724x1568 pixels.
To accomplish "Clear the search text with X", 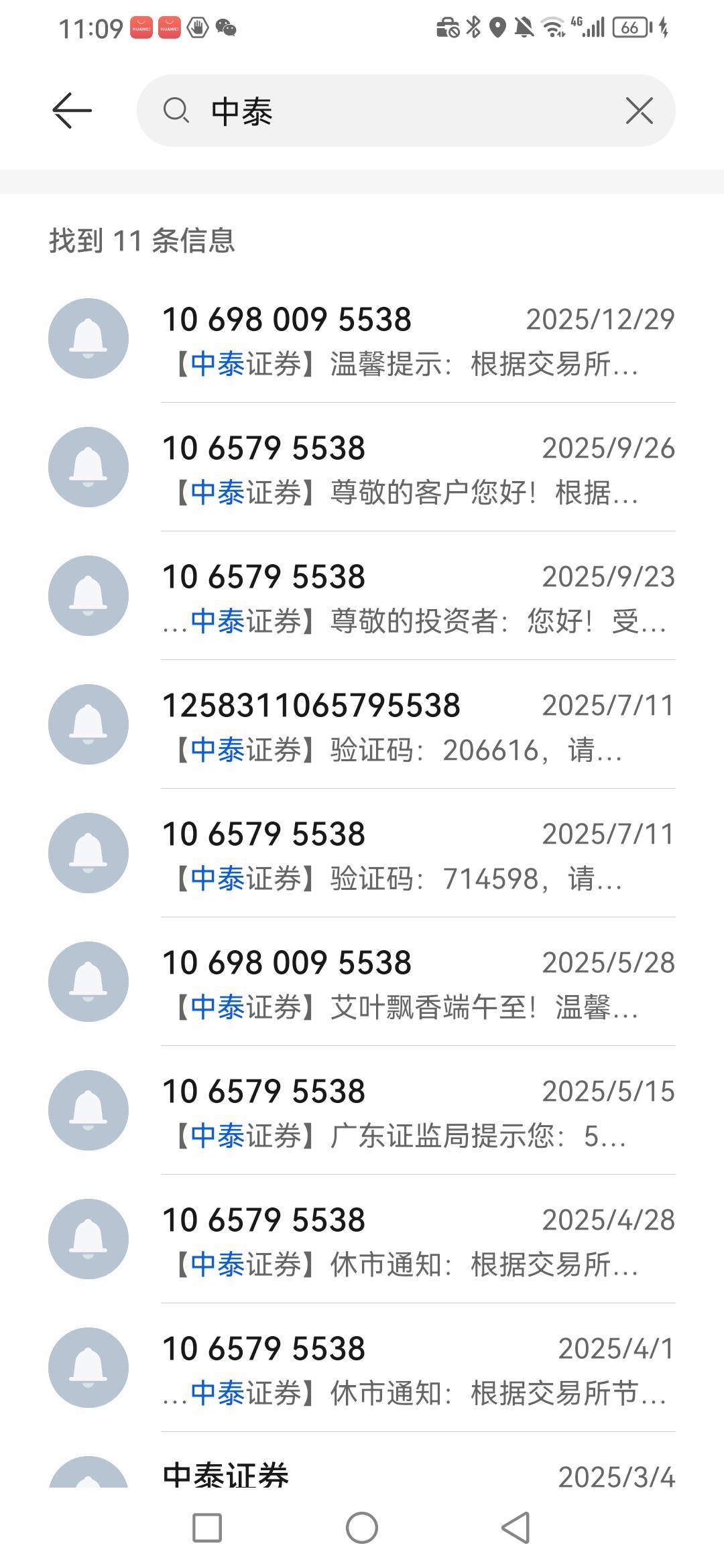I will [639, 111].
